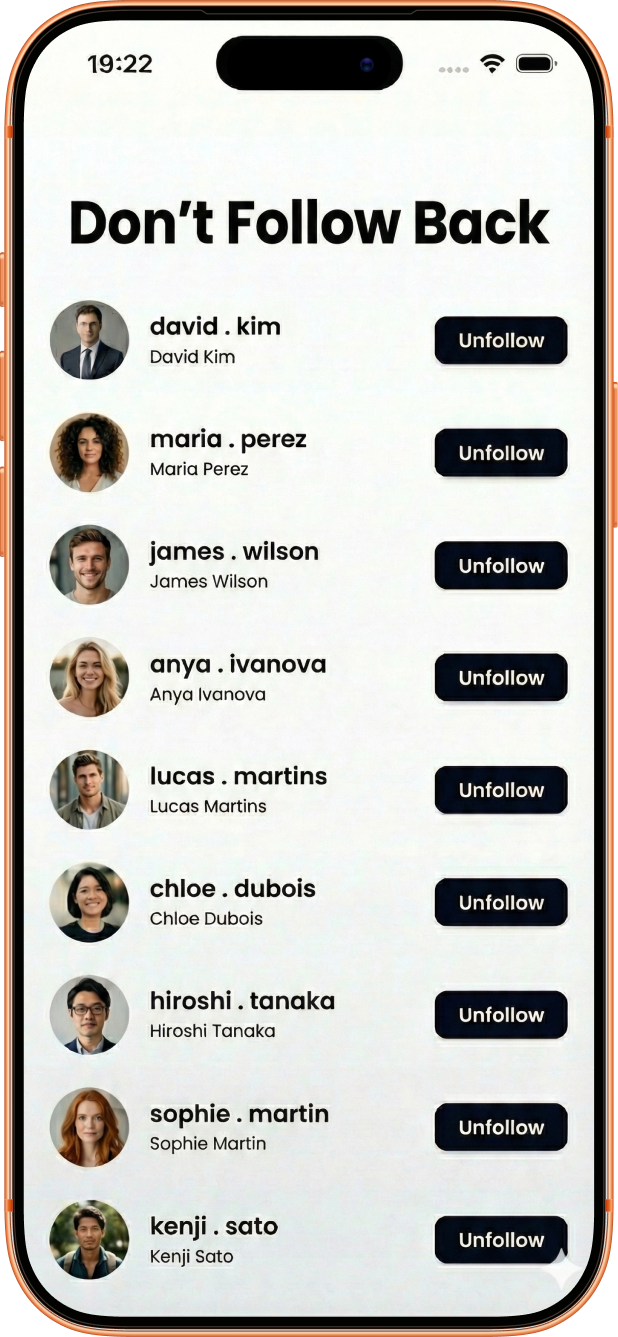Open Hiroshi Tanaka's profile row
The height and width of the screenshot is (1337, 618).
241,1014
